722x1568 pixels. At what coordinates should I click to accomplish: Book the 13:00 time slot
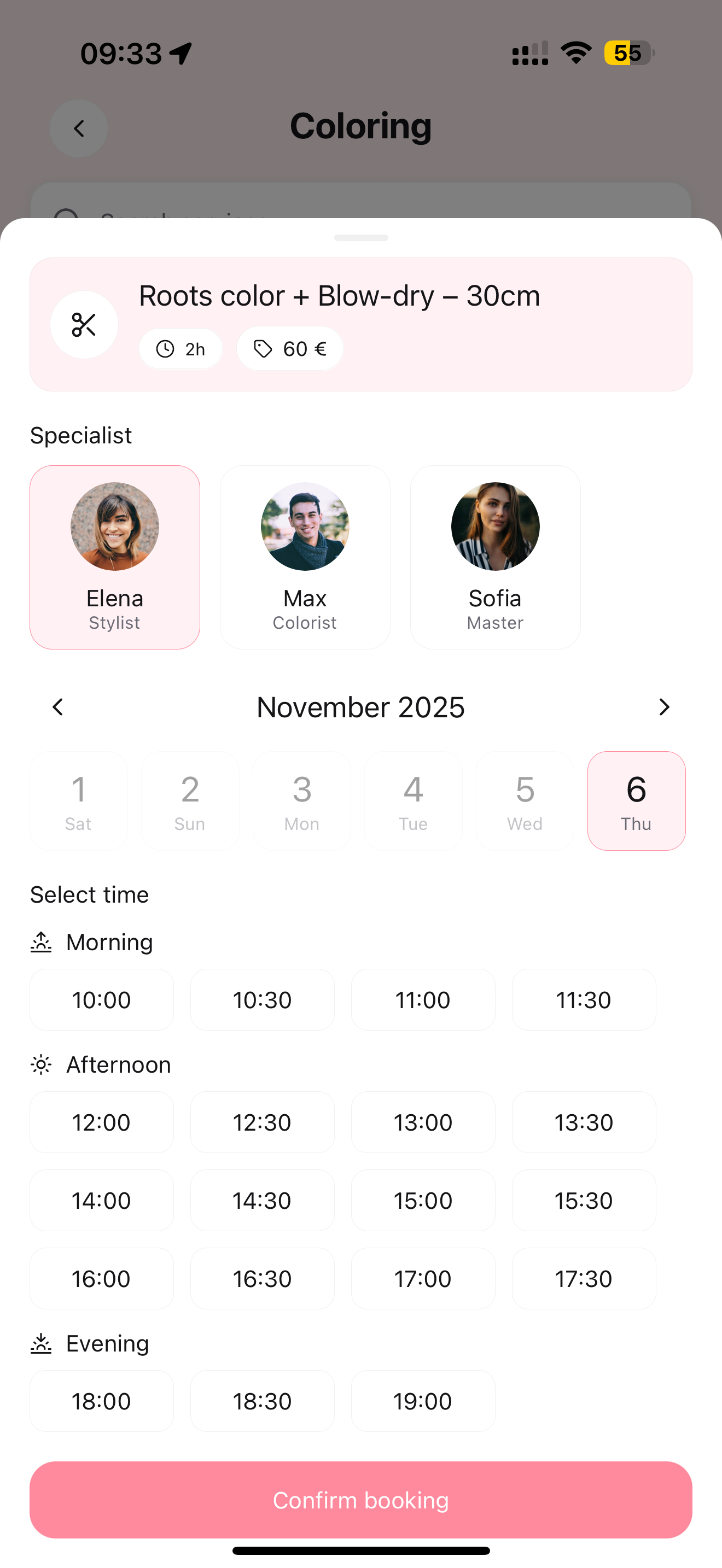tap(423, 1122)
